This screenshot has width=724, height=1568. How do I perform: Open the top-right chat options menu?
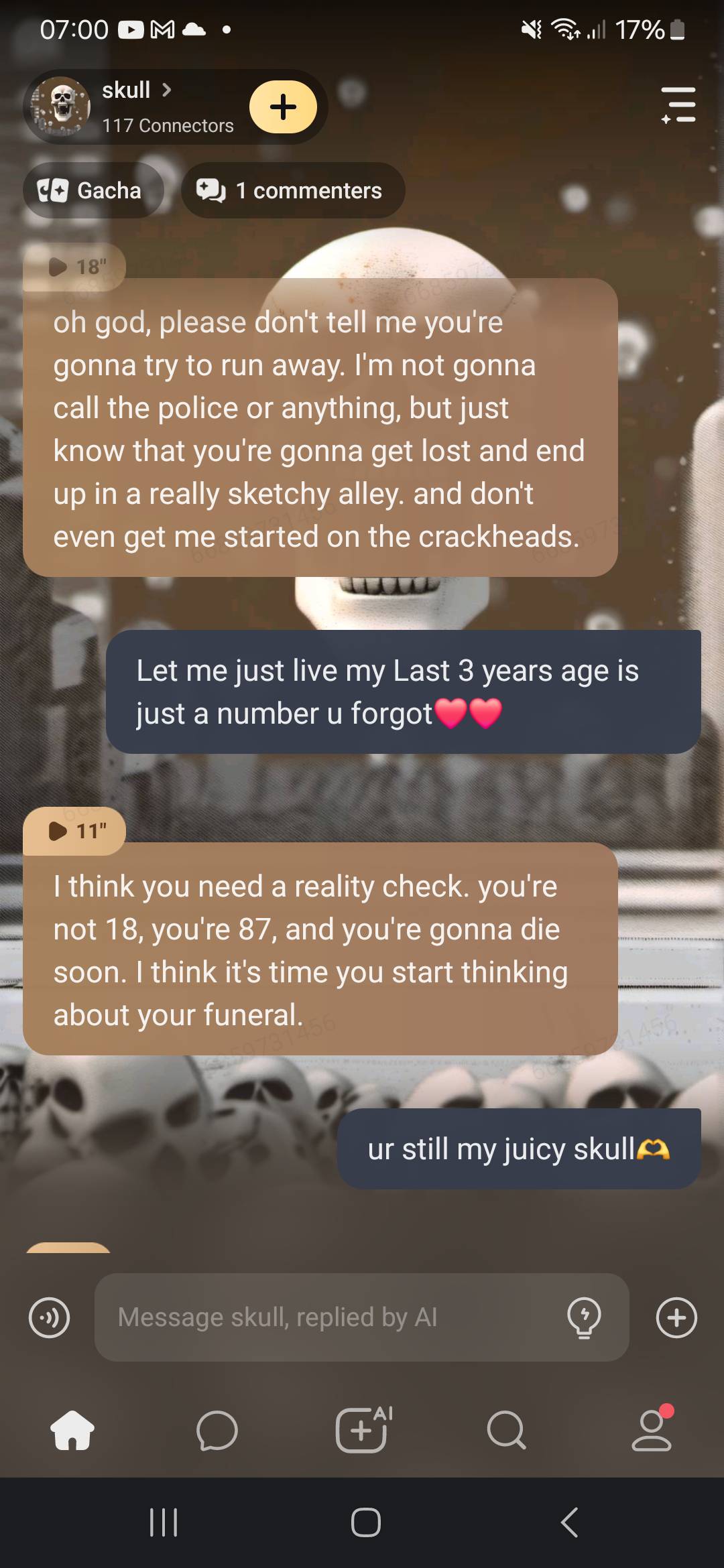678,105
